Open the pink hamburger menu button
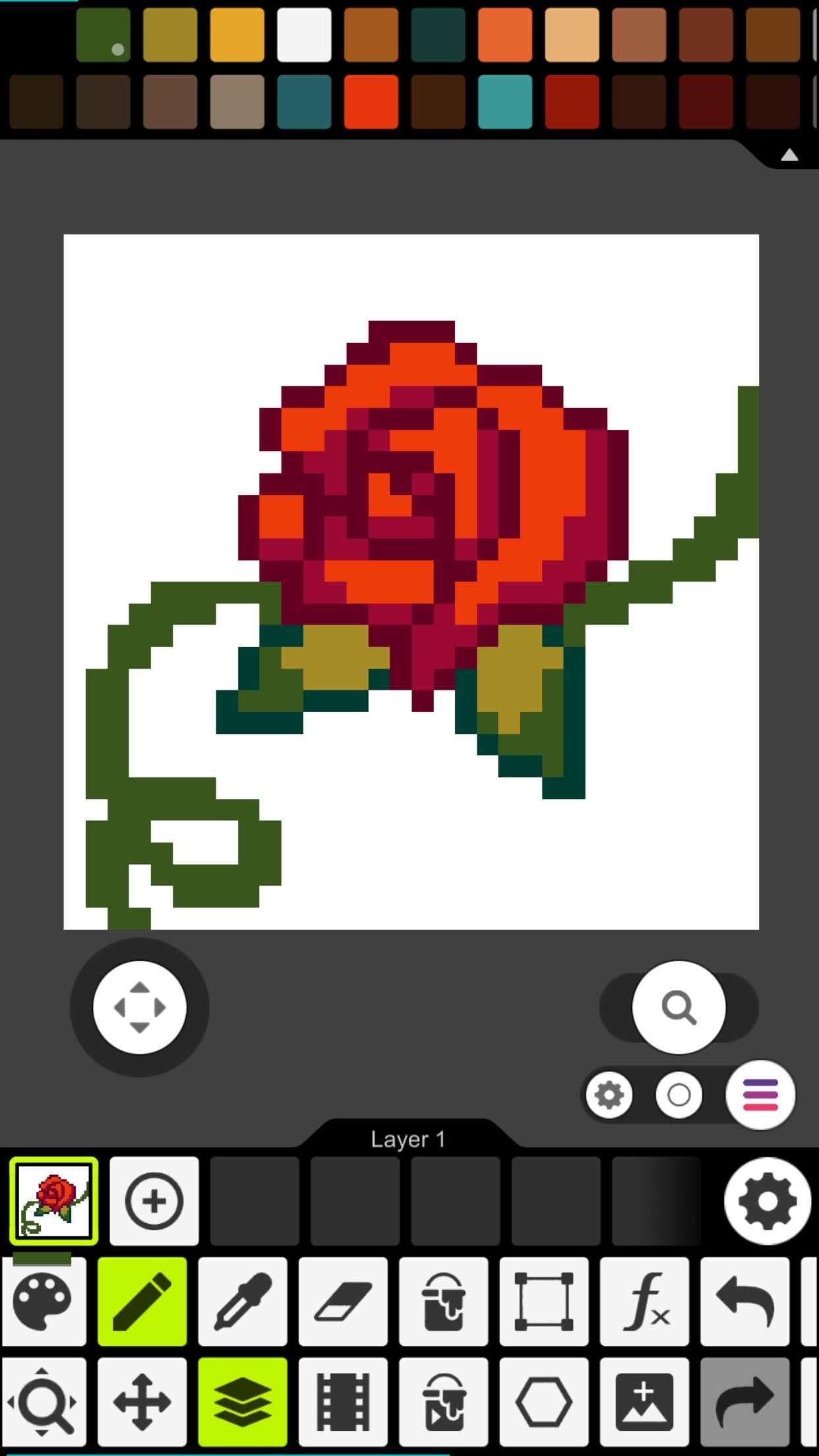Image resolution: width=819 pixels, height=1456 pixels. (x=760, y=1095)
